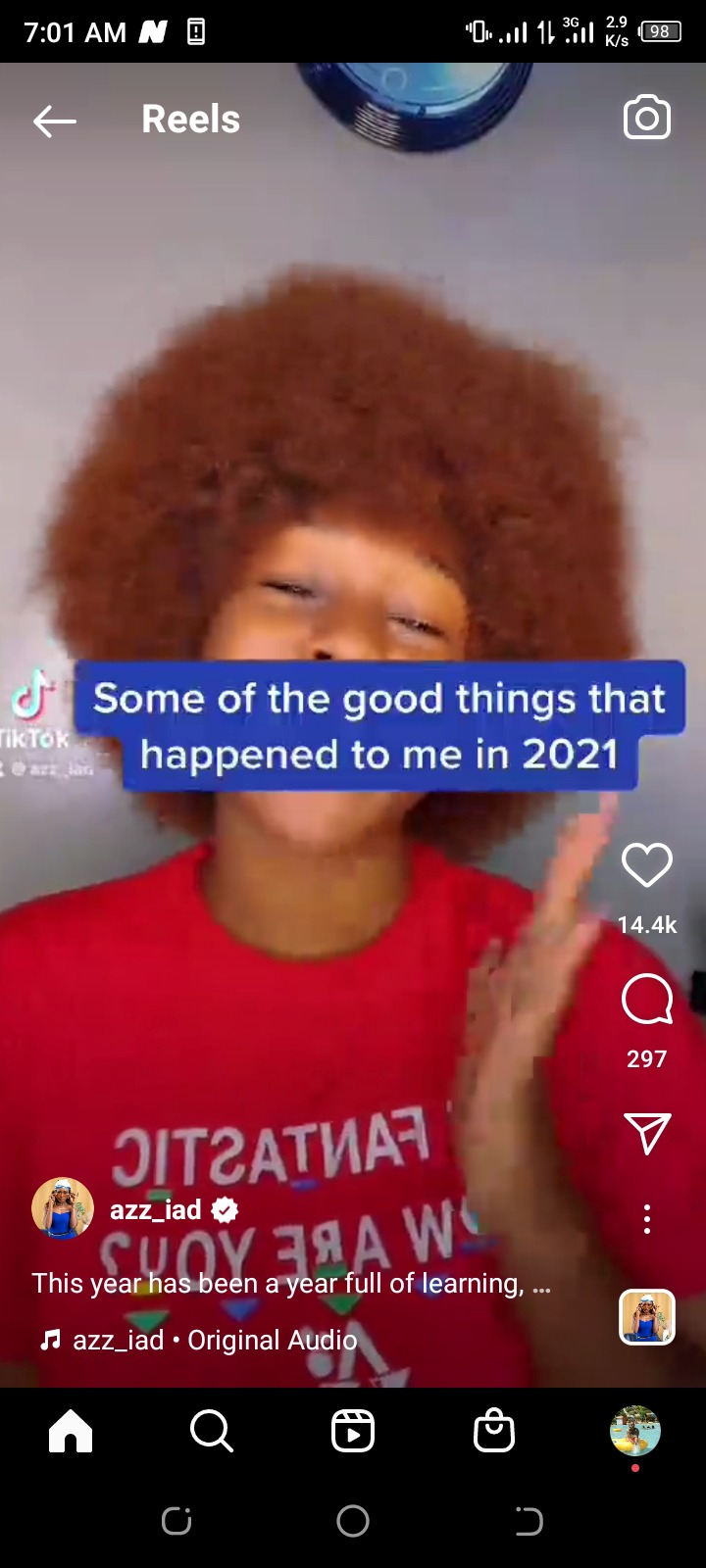Open azz_iad's profile picture
This screenshot has width=706, height=1568.
(x=63, y=1209)
